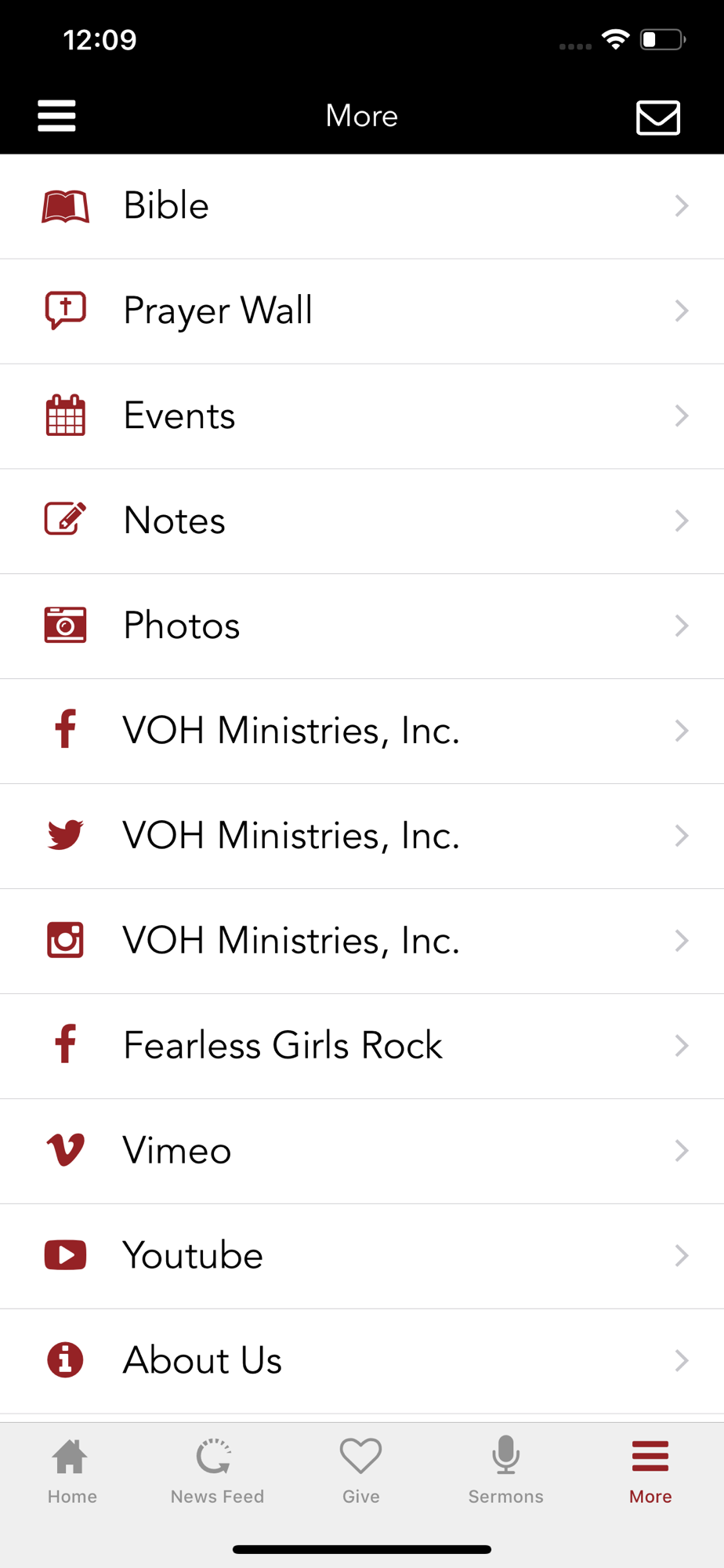Switch to the Sermons tab

(506, 1472)
